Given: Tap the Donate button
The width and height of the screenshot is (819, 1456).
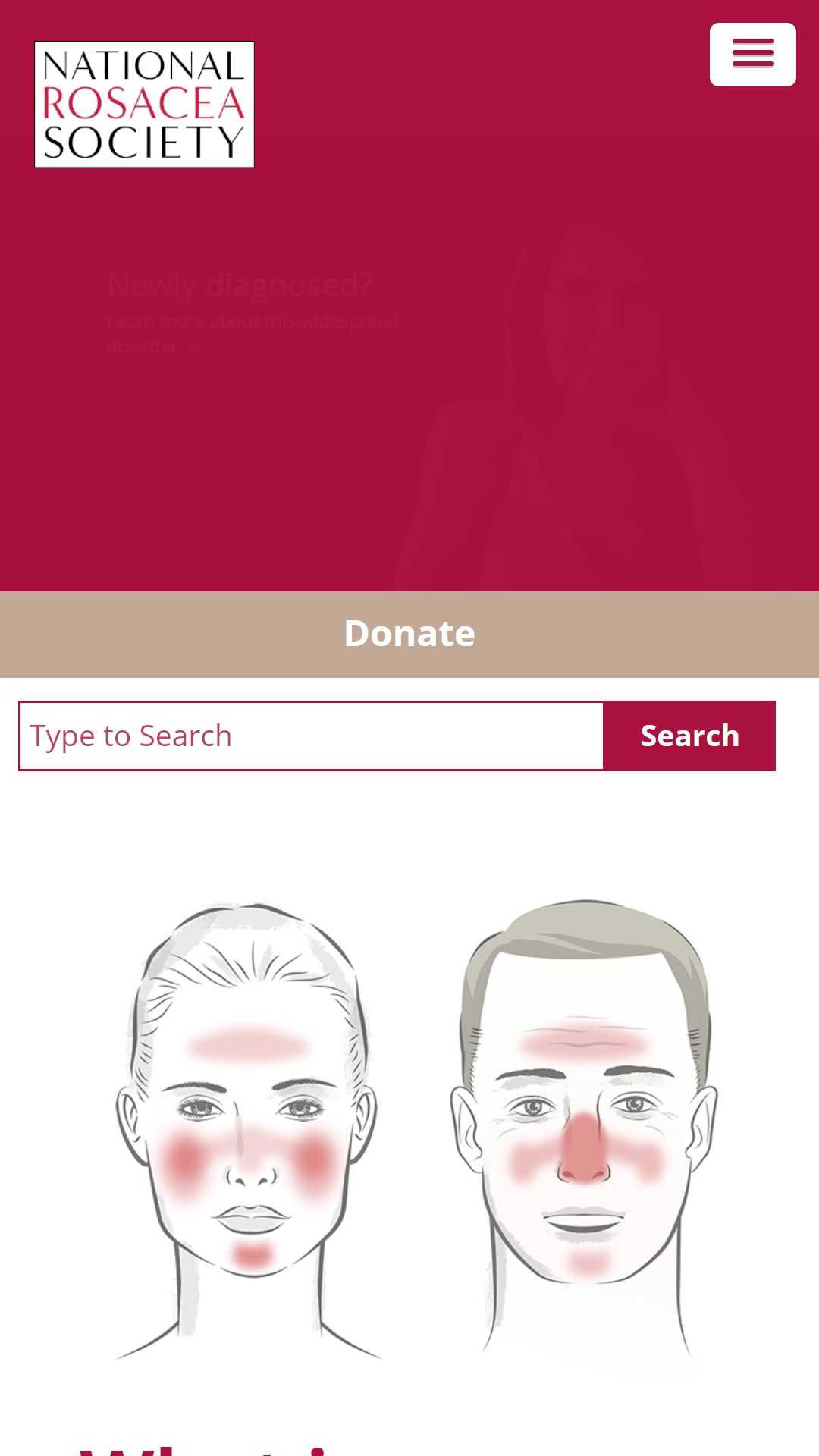Looking at the screenshot, I should point(409,634).
